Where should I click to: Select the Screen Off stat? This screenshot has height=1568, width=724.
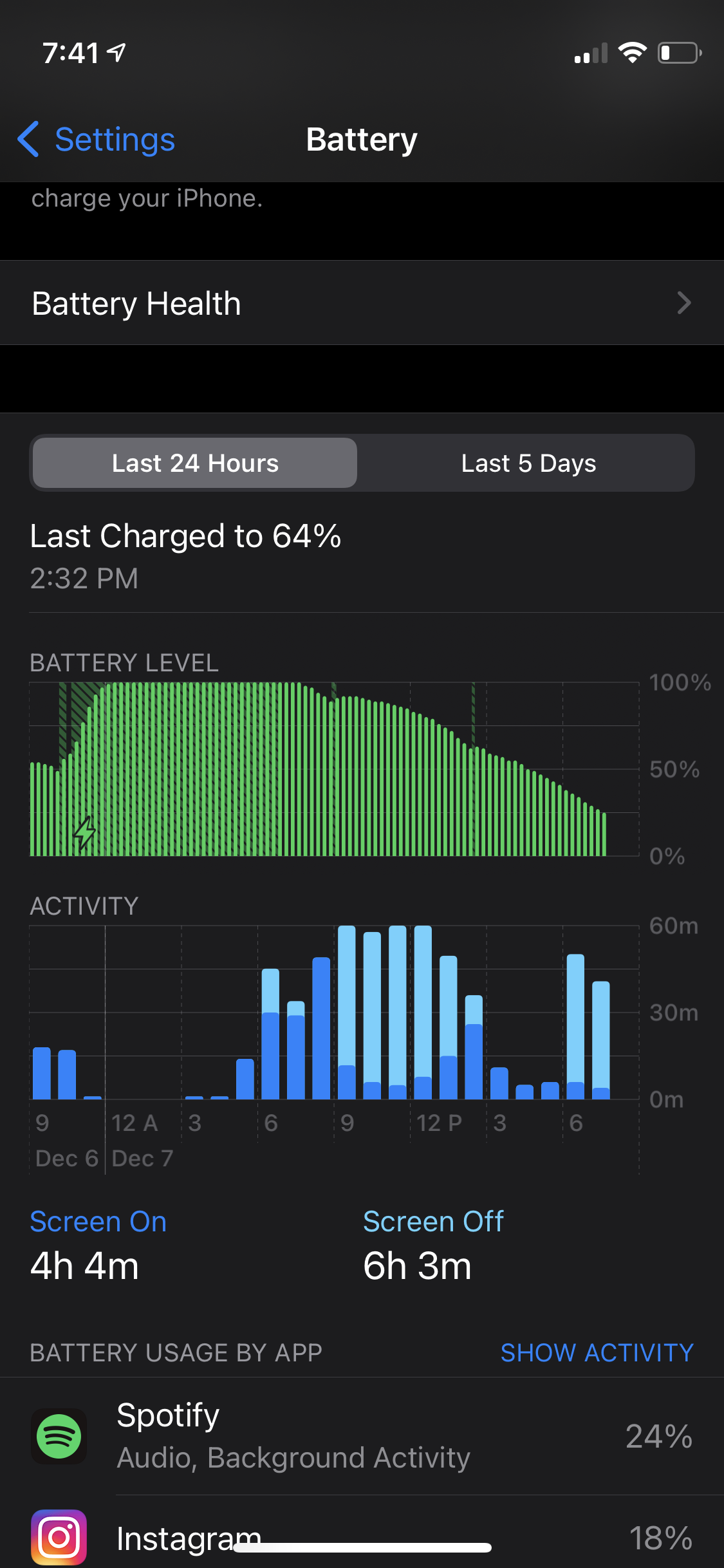433,1220
